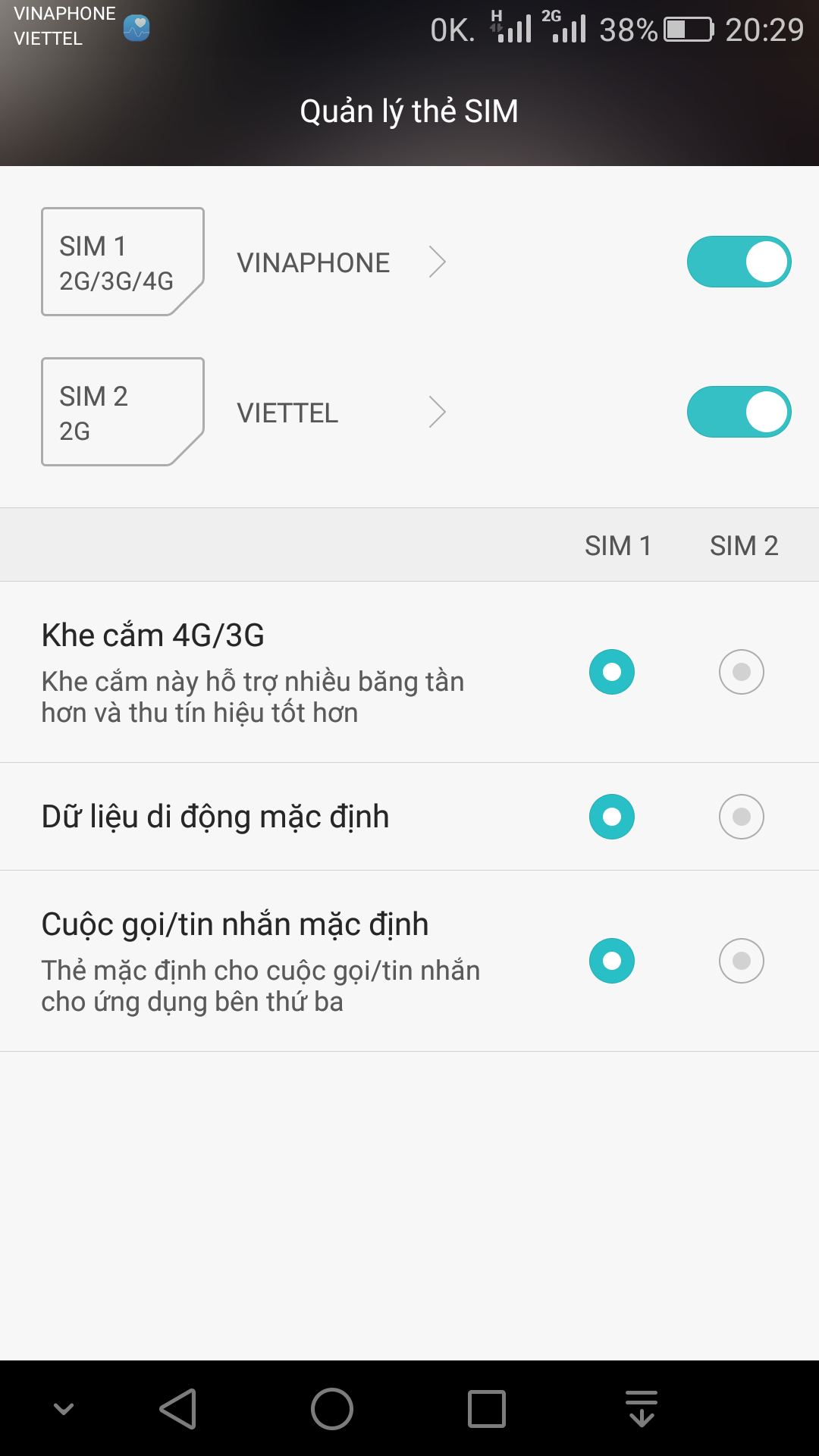Select SIM 2 for Khe cắm 4G/3G
Image resolution: width=819 pixels, height=1456 pixels.
pyautogui.click(x=742, y=672)
